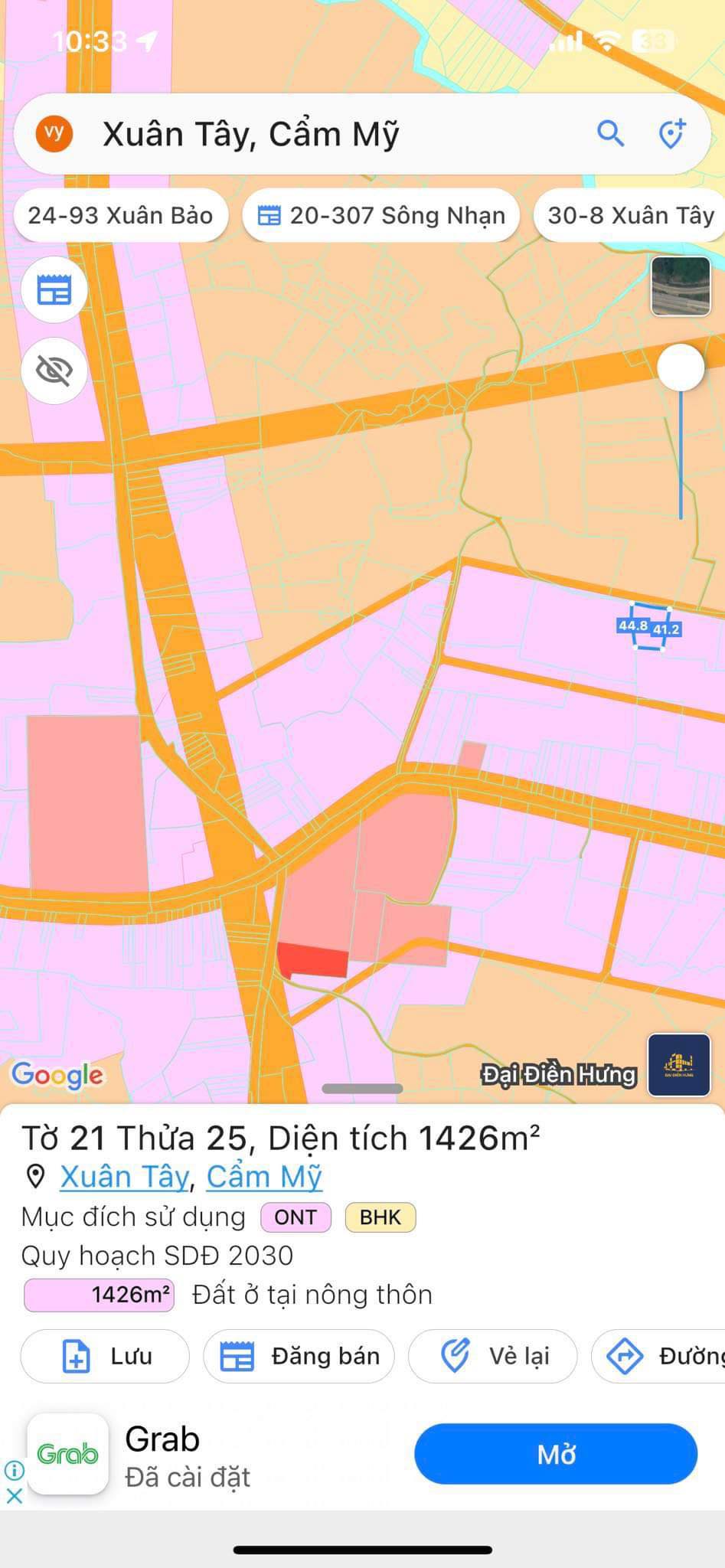Tap Mở on the Grab ad

pos(556,1454)
